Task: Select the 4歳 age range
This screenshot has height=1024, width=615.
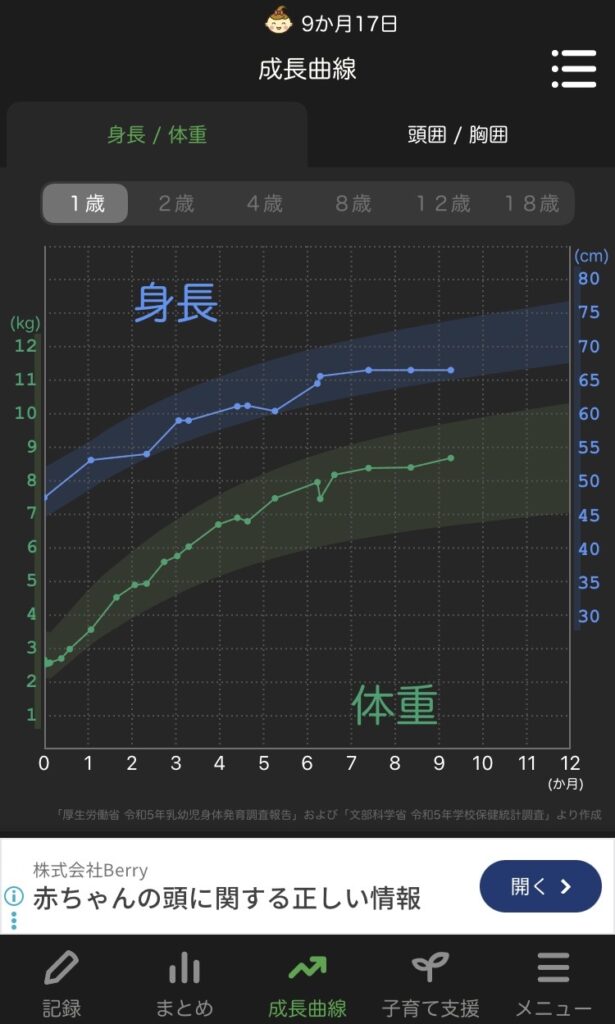Action: [x=265, y=204]
